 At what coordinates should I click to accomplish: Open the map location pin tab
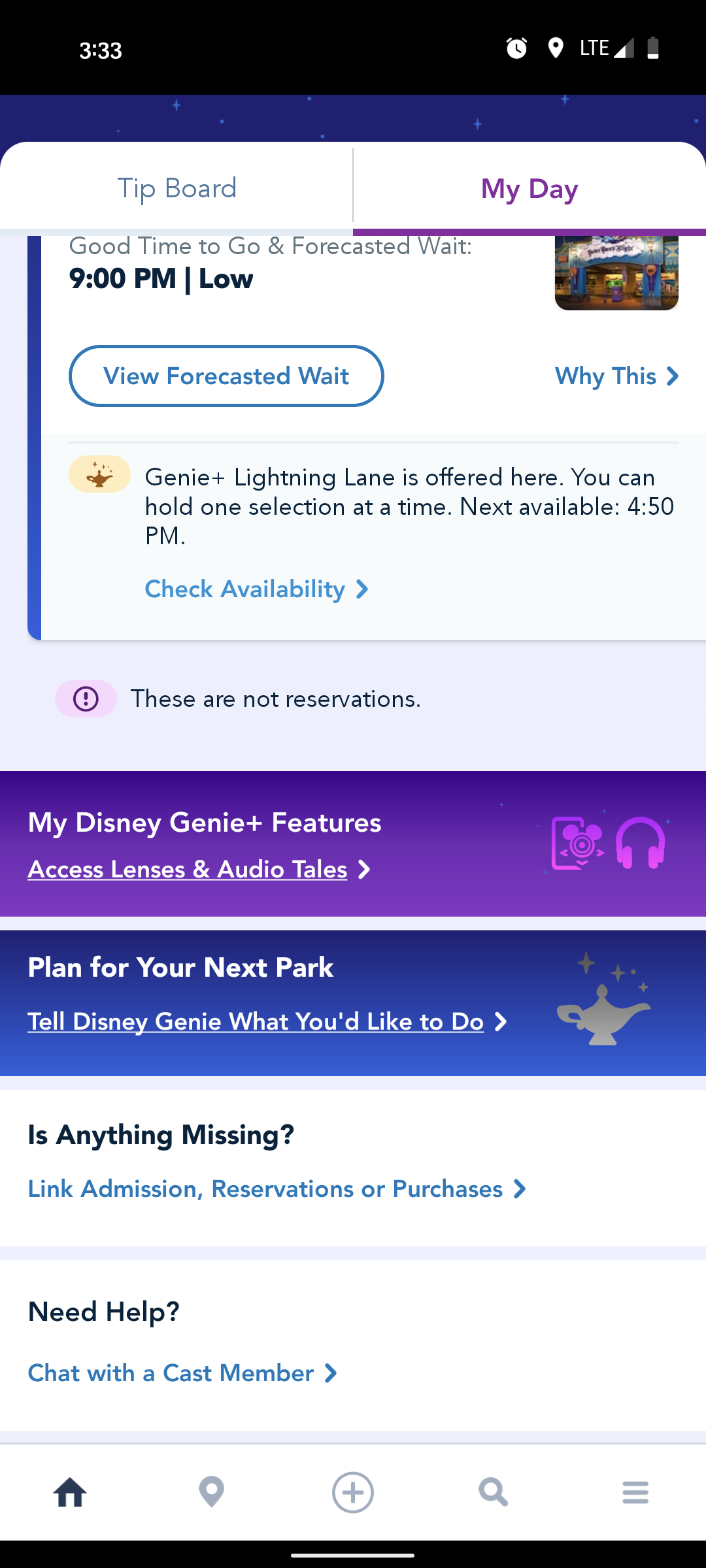pos(211,1492)
